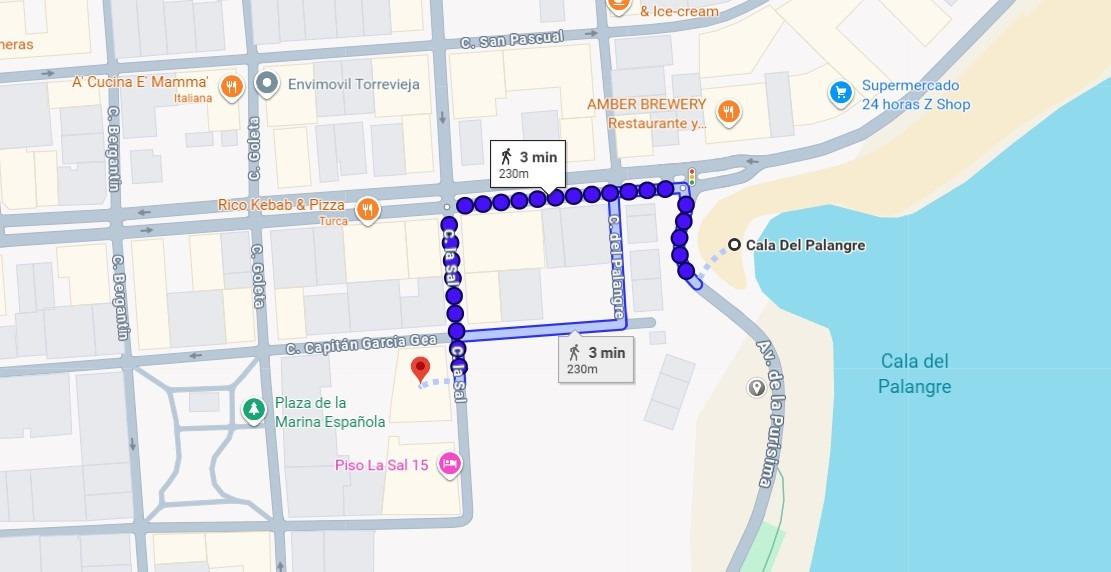Open A' Cucina E' Mamma restaurant pin

point(231,85)
